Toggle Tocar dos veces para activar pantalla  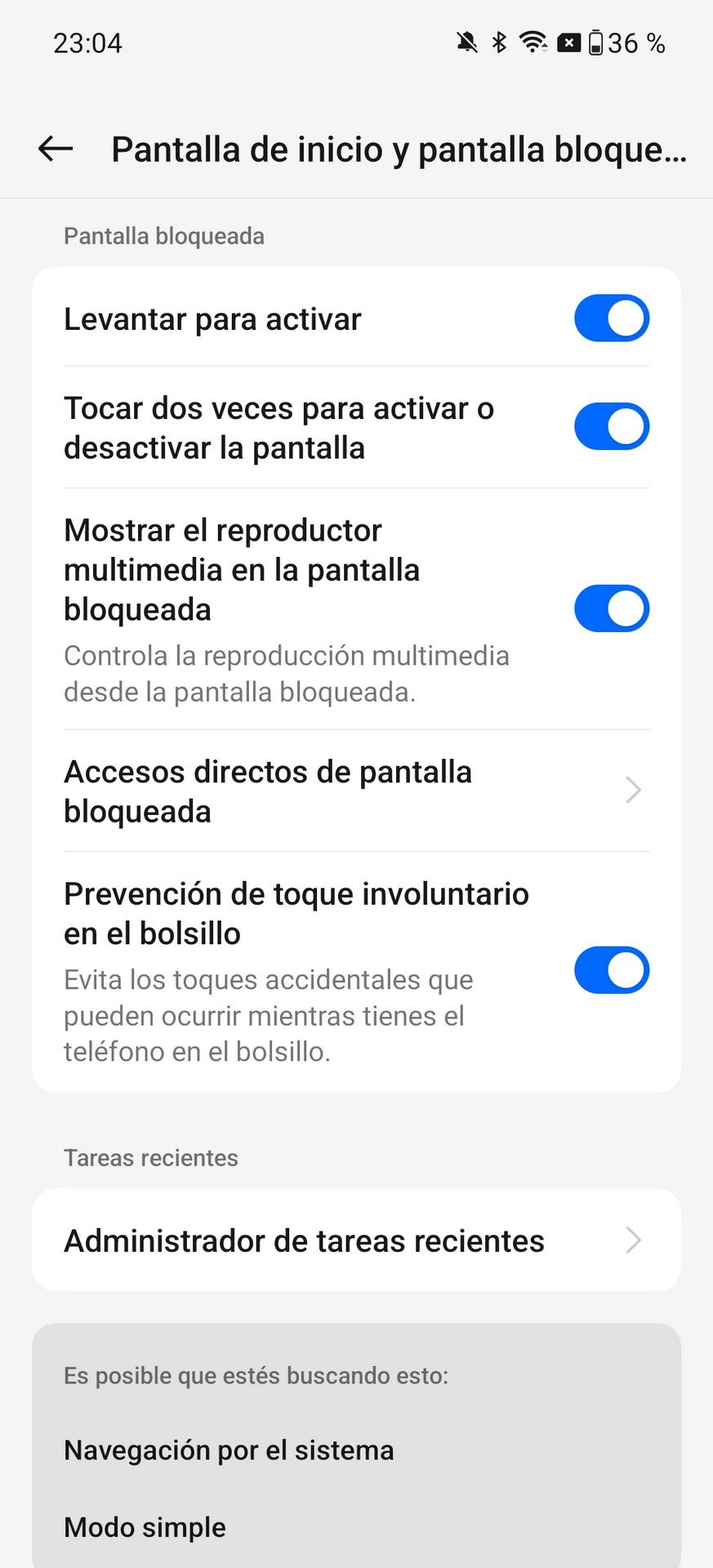click(x=612, y=427)
